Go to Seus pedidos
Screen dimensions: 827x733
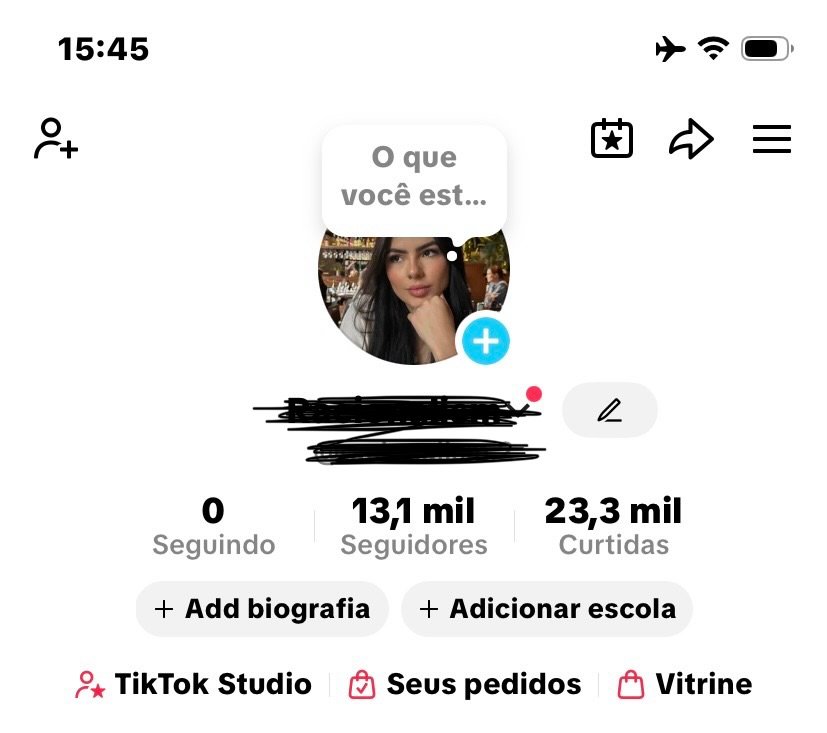coord(465,685)
